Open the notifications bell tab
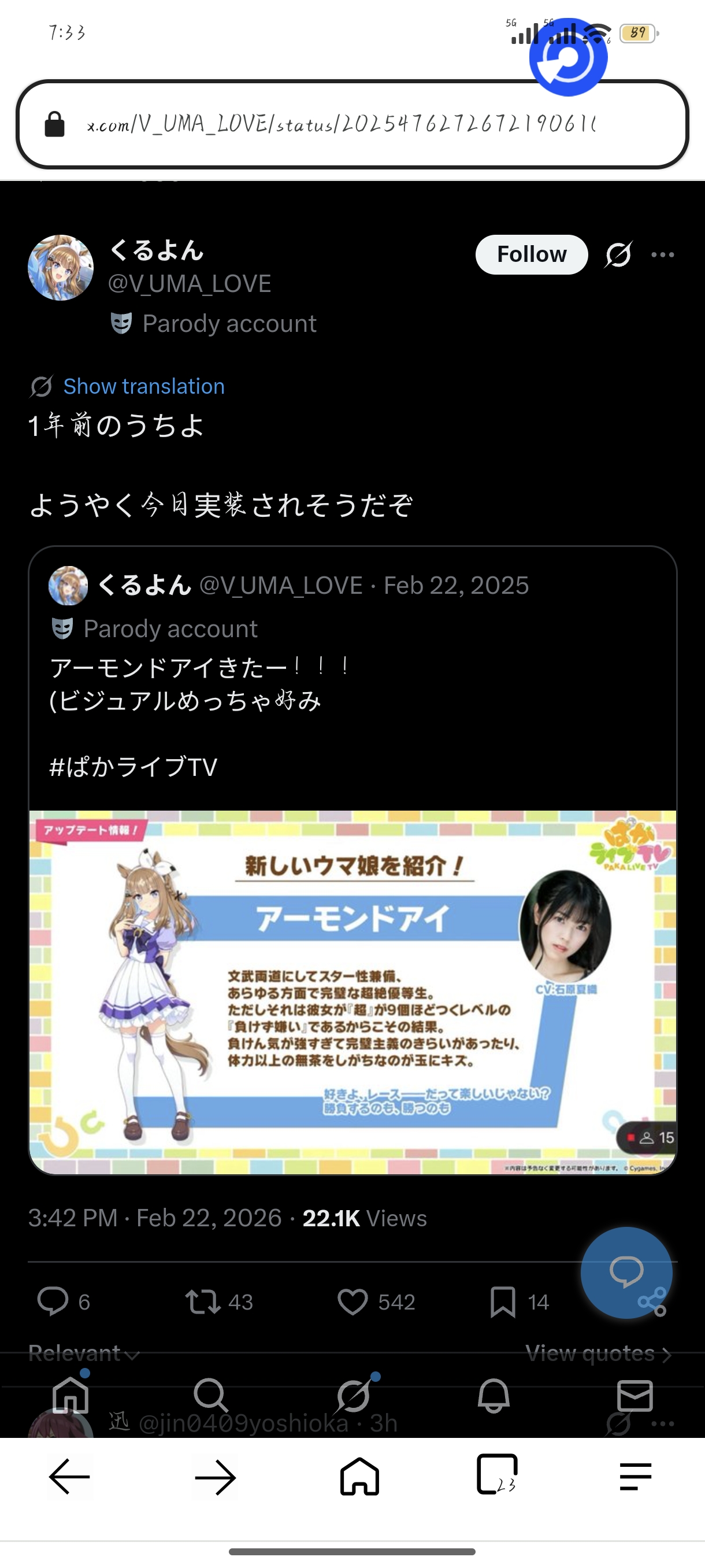The height and width of the screenshot is (1568, 705). click(493, 1395)
